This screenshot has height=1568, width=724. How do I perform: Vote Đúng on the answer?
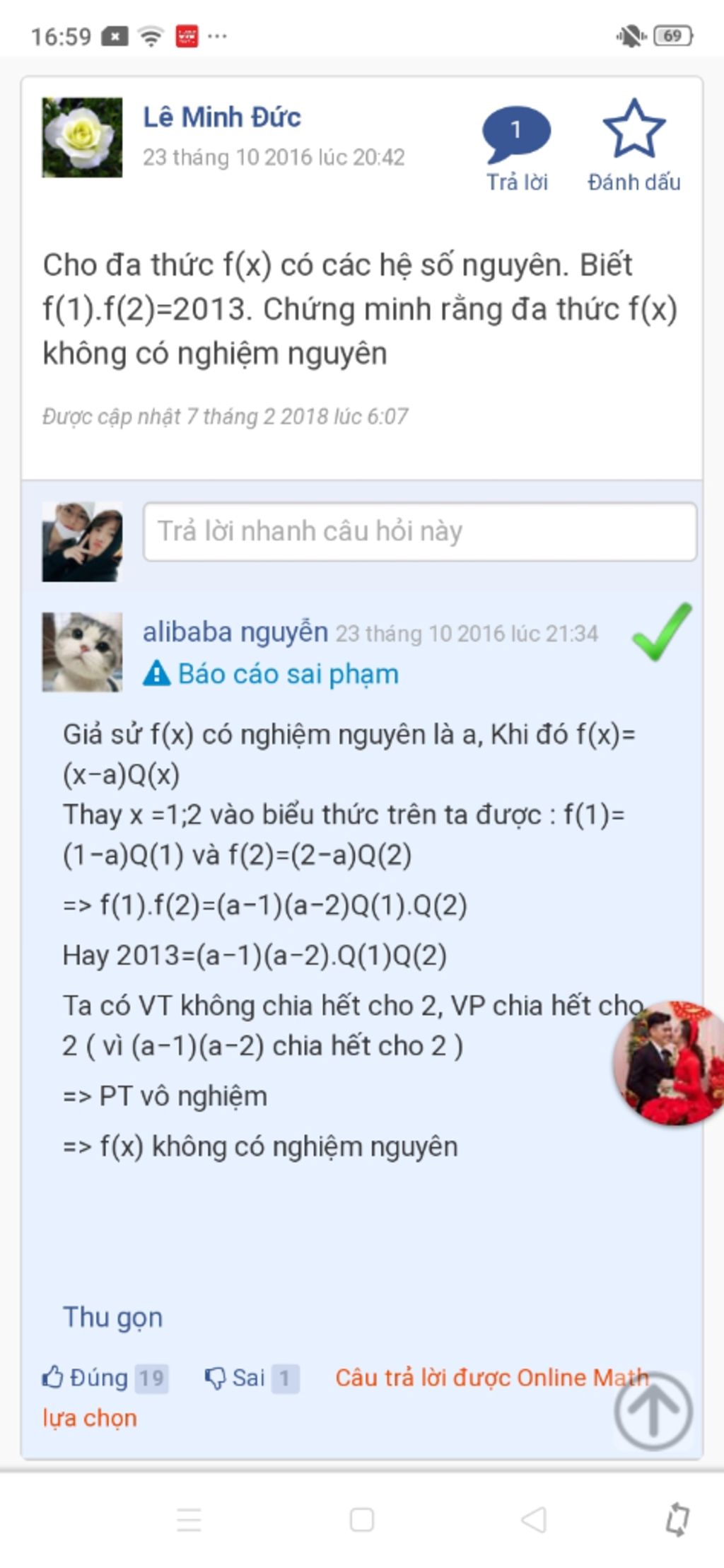coord(86,1378)
